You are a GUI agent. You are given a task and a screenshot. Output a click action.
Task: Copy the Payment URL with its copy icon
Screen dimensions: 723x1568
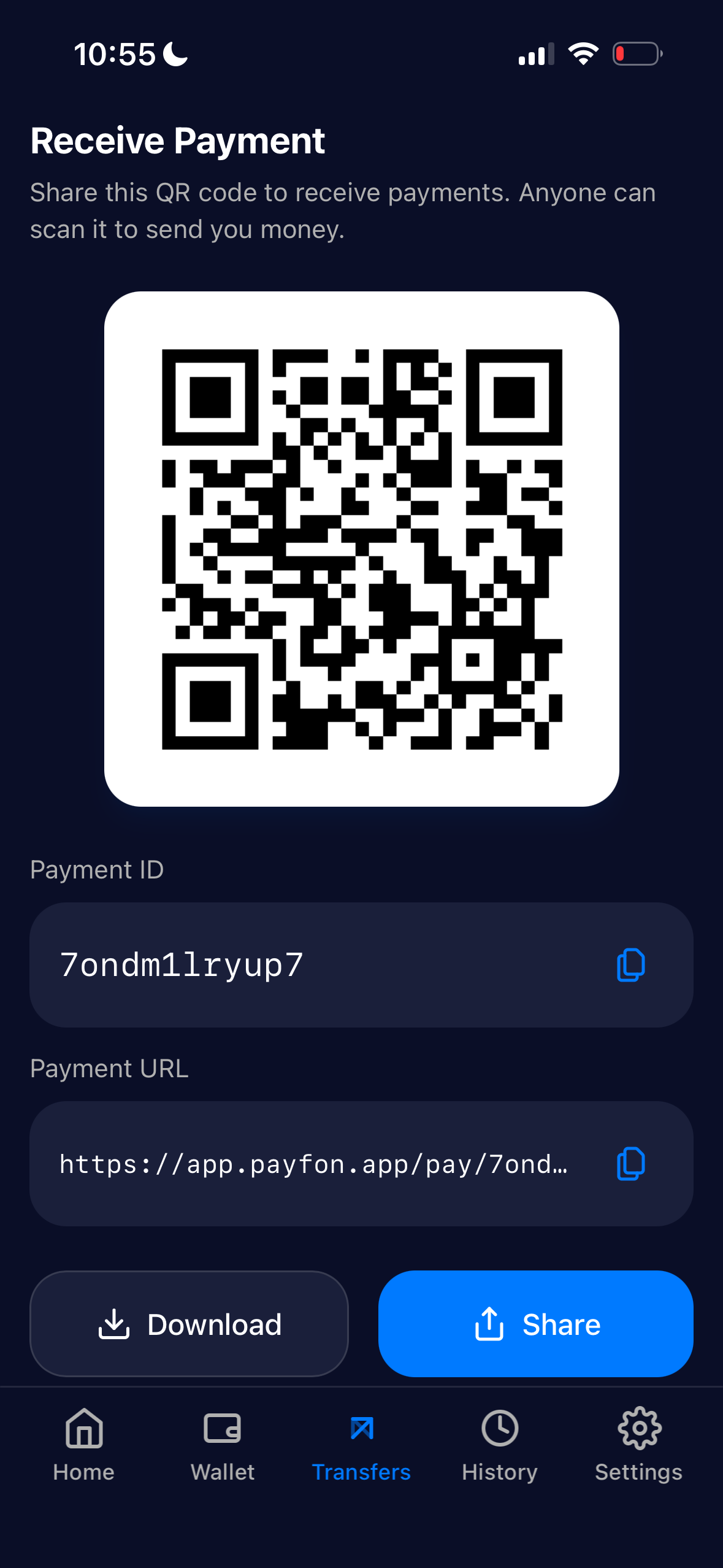pos(630,1164)
